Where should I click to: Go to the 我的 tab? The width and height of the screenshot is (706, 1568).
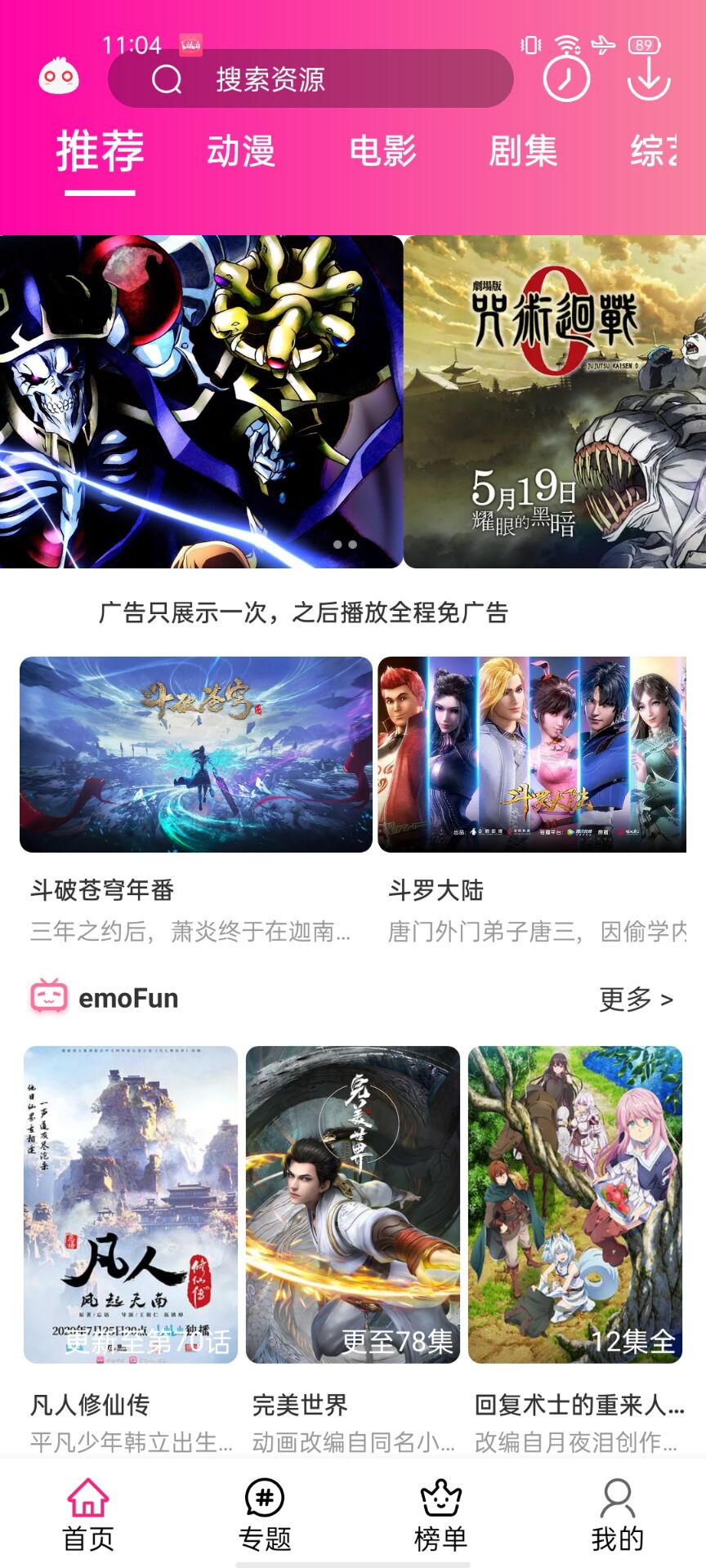pyautogui.click(x=618, y=1515)
